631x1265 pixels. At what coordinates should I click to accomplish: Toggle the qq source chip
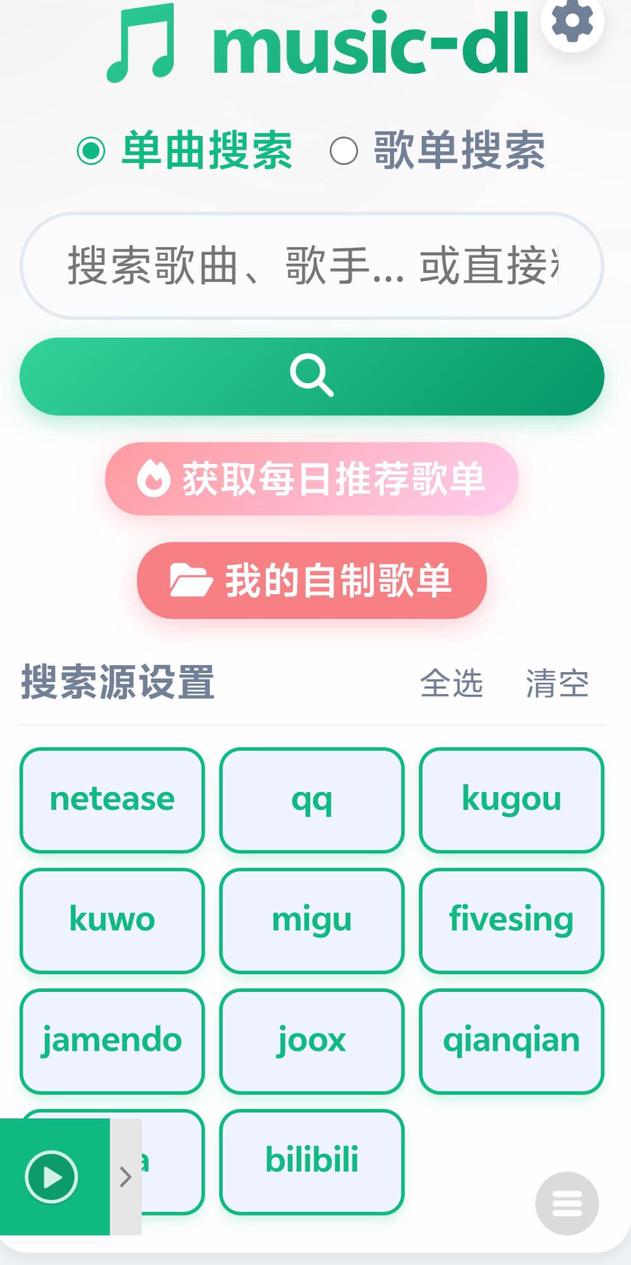[x=311, y=800]
